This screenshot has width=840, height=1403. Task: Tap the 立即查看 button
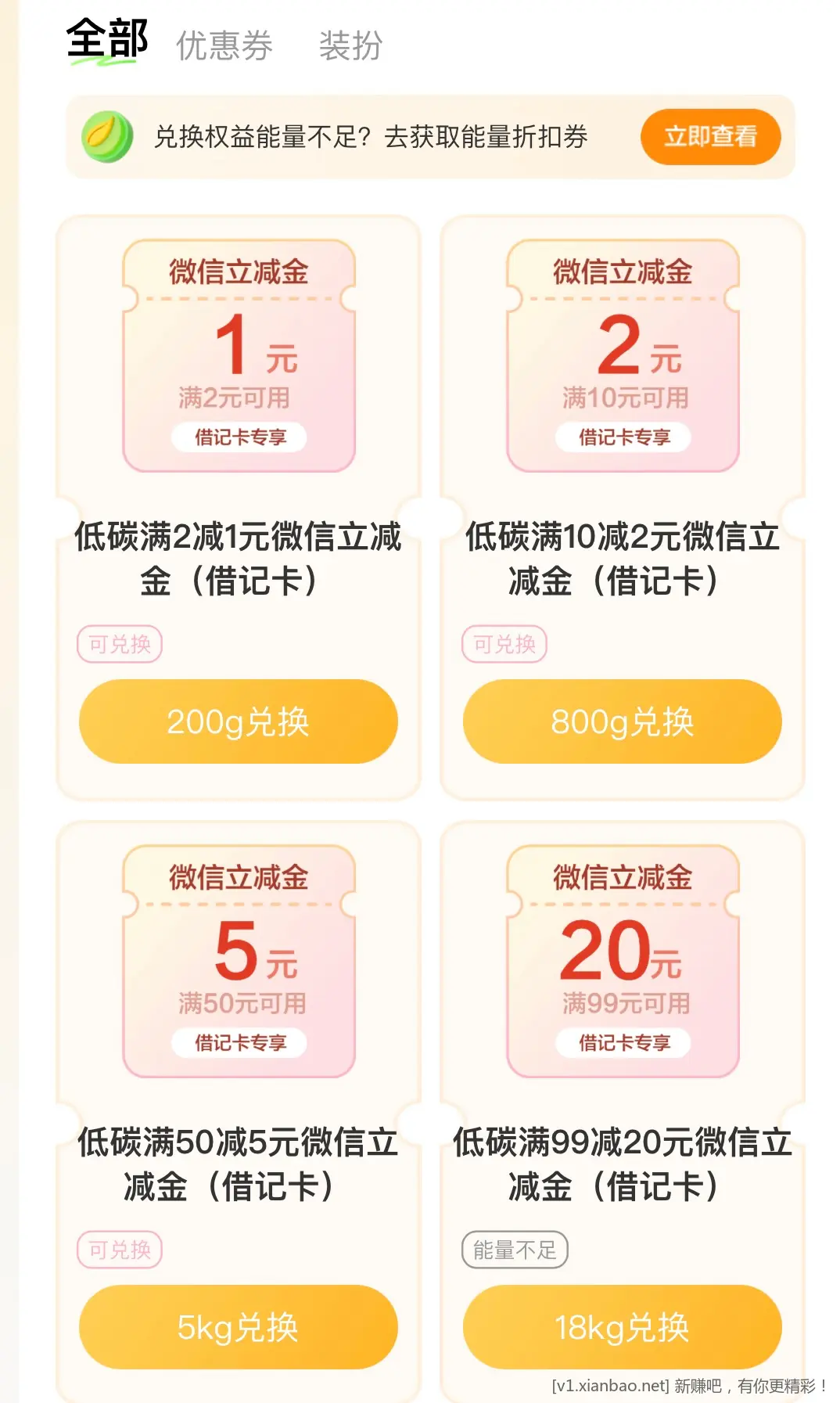pyautogui.click(x=710, y=137)
